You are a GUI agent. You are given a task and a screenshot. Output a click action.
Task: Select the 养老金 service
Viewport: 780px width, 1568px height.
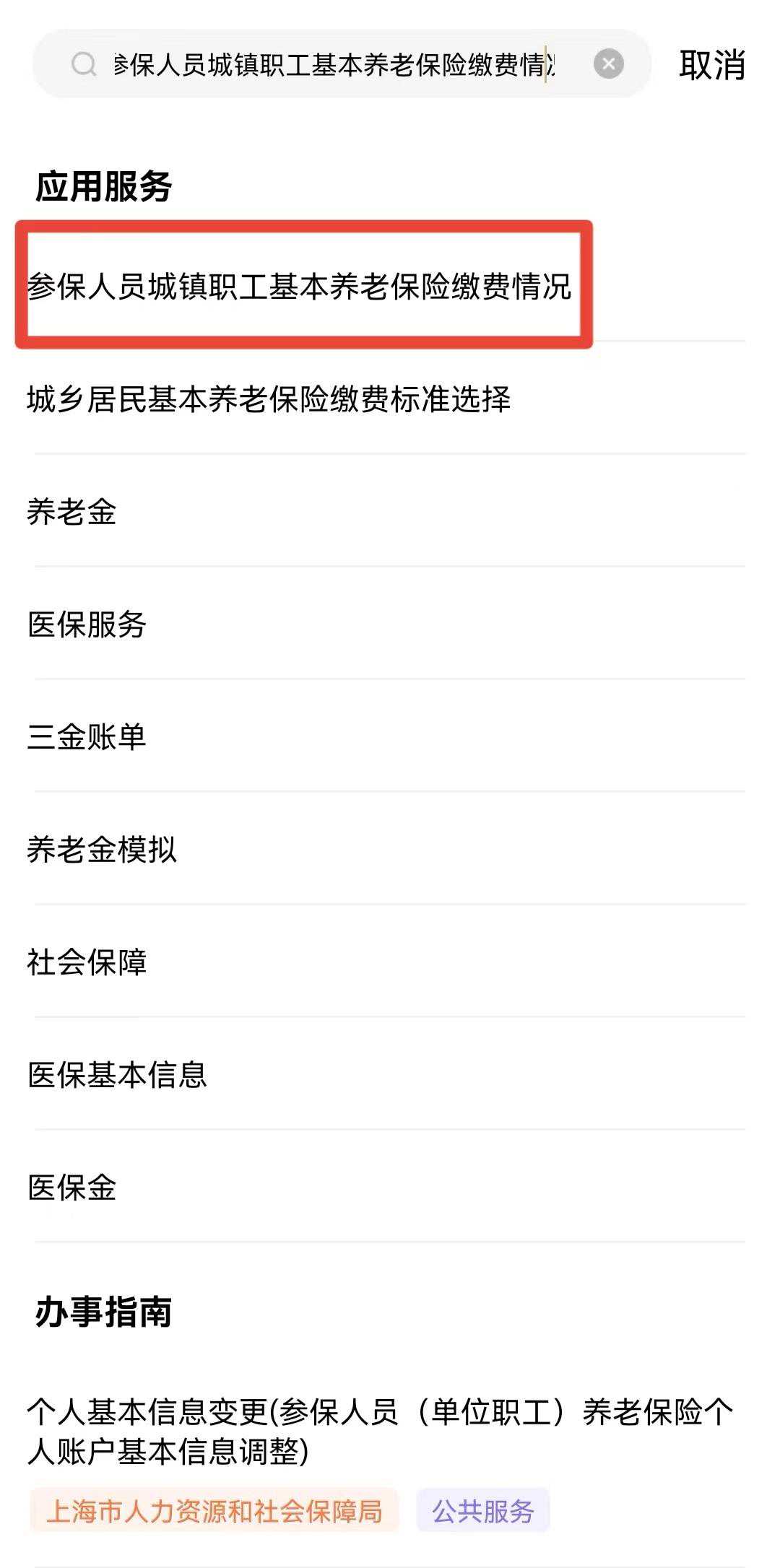(x=72, y=512)
